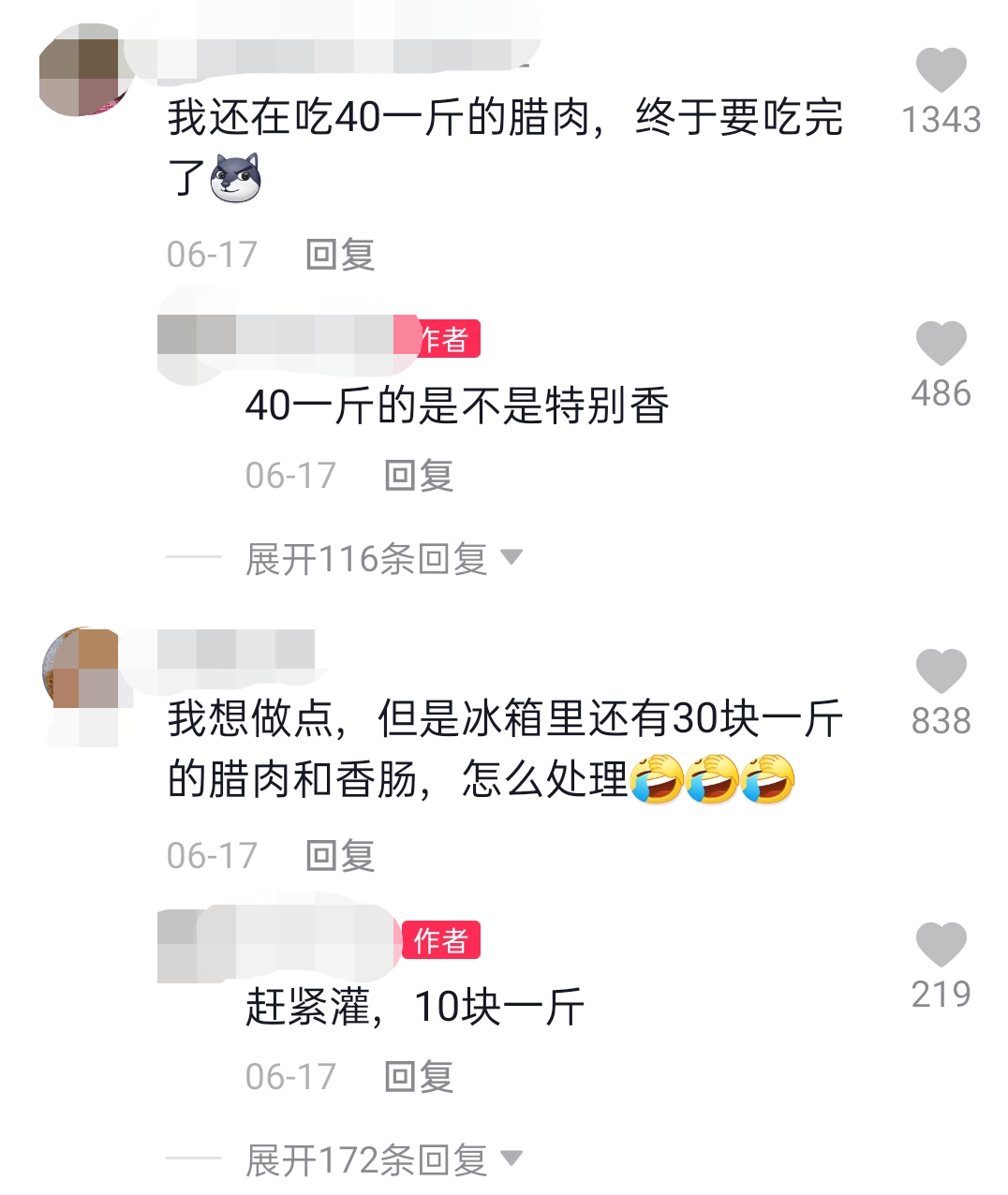Like the author's reply with 486 likes
The width and height of the screenshot is (1008, 1195).
(x=941, y=344)
